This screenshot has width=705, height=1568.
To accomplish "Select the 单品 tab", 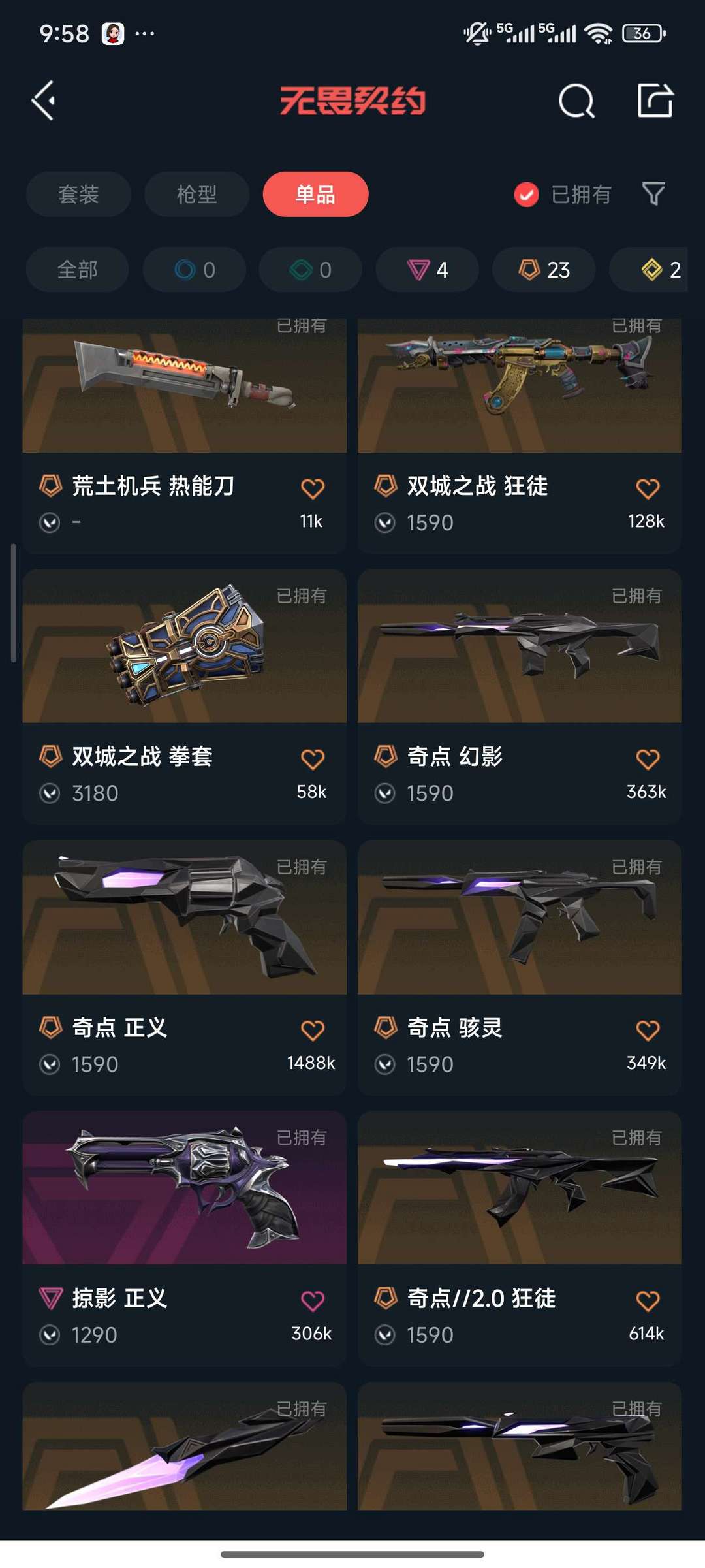I will (315, 194).
